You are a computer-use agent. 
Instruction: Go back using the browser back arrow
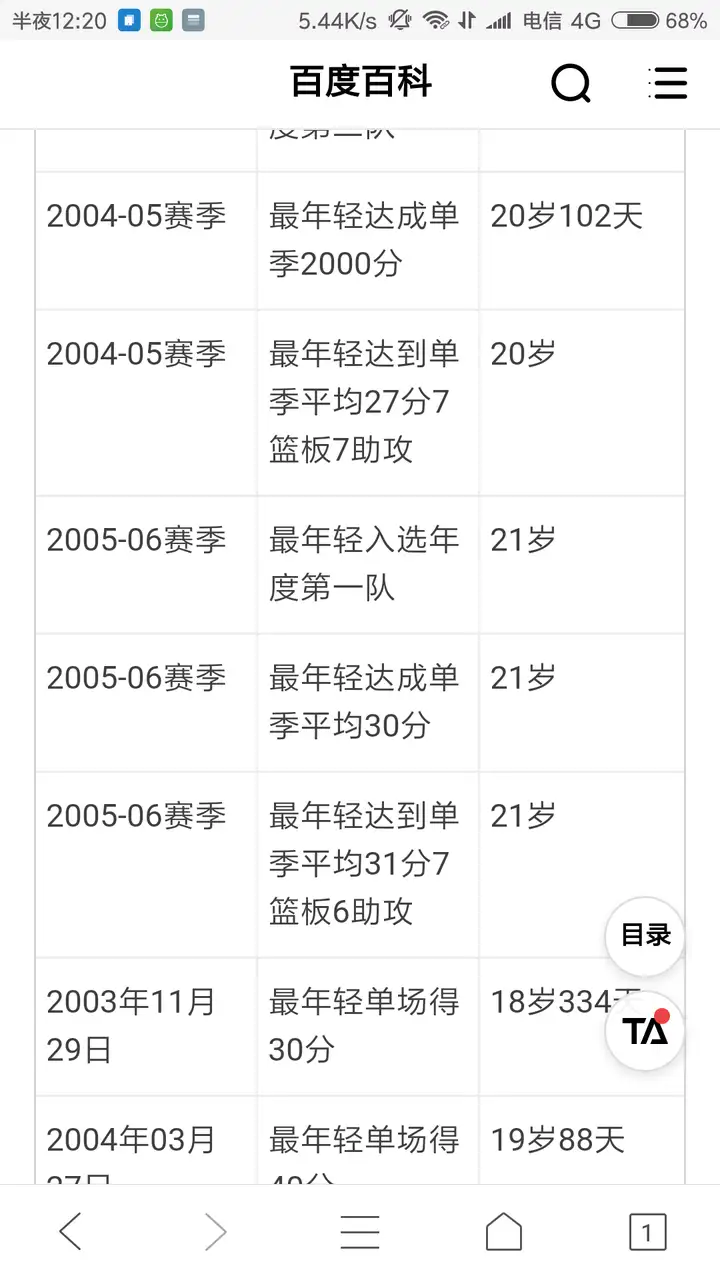coord(71,1232)
